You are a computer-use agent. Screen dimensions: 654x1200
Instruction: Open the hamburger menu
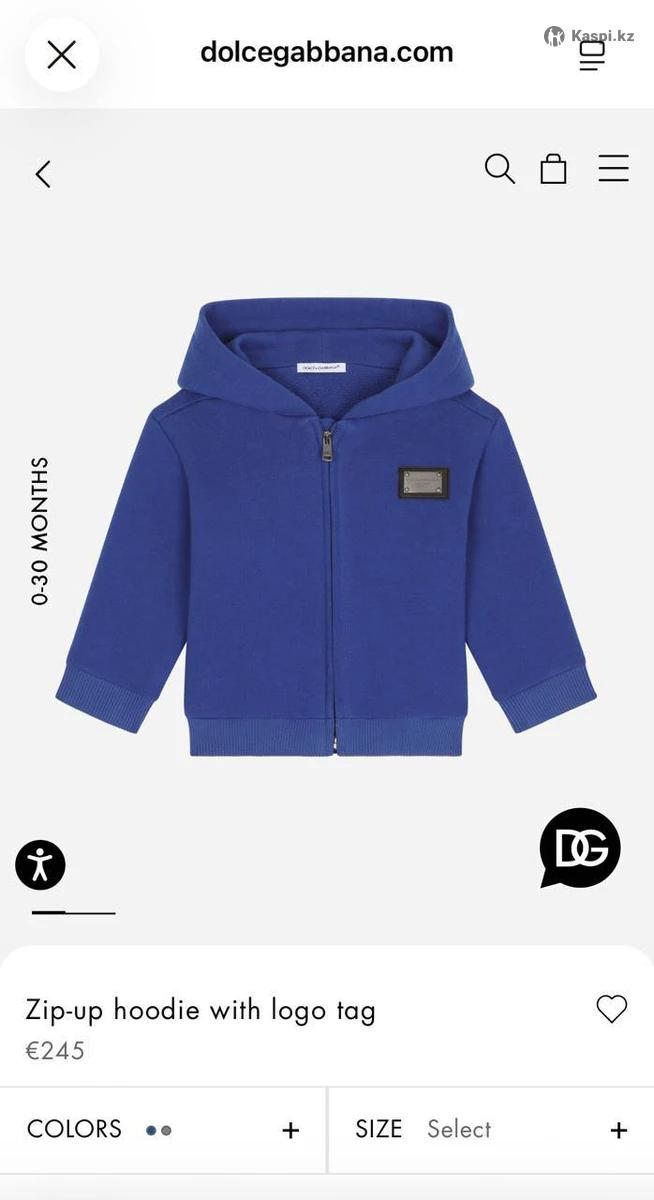(x=613, y=169)
